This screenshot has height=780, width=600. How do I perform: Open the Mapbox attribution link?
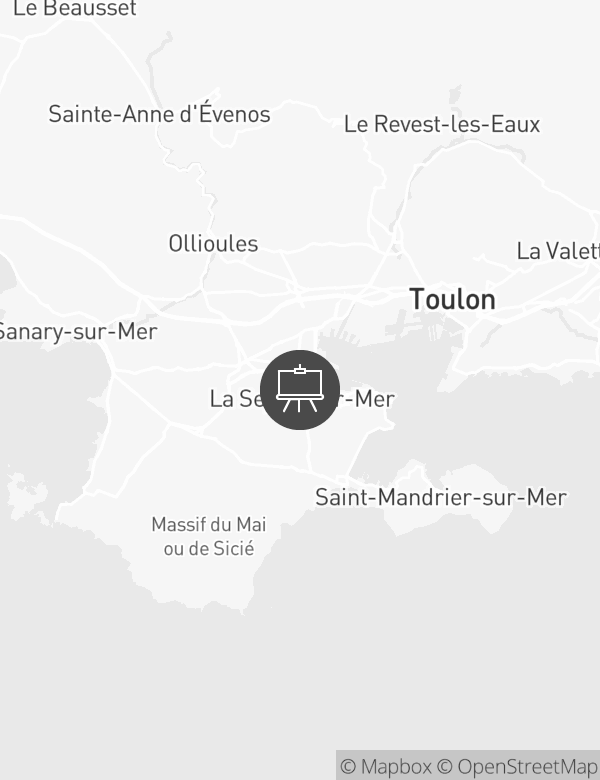coord(386,767)
